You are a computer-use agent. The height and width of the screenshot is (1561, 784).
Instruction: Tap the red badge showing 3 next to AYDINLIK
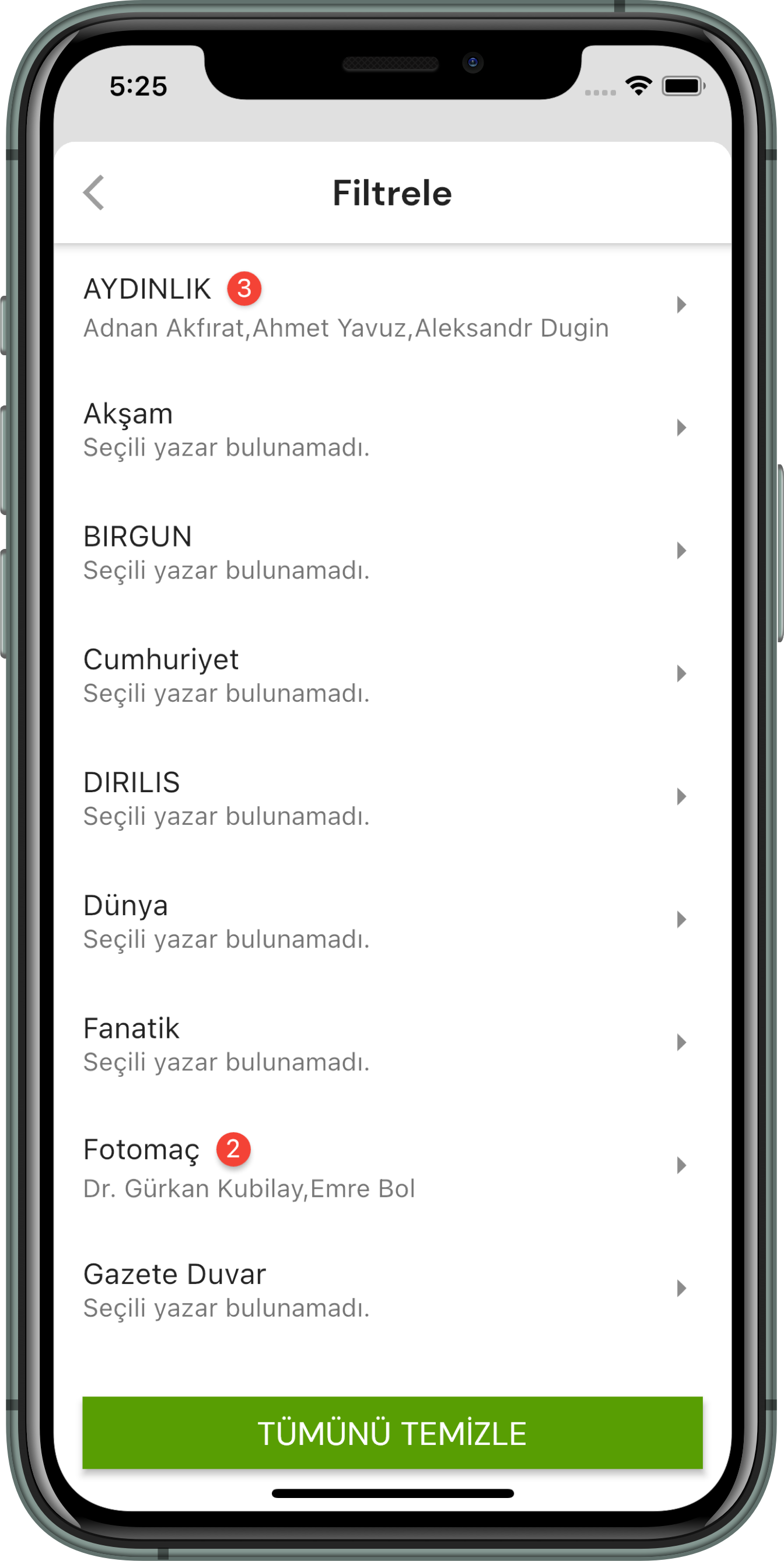[x=245, y=289]
